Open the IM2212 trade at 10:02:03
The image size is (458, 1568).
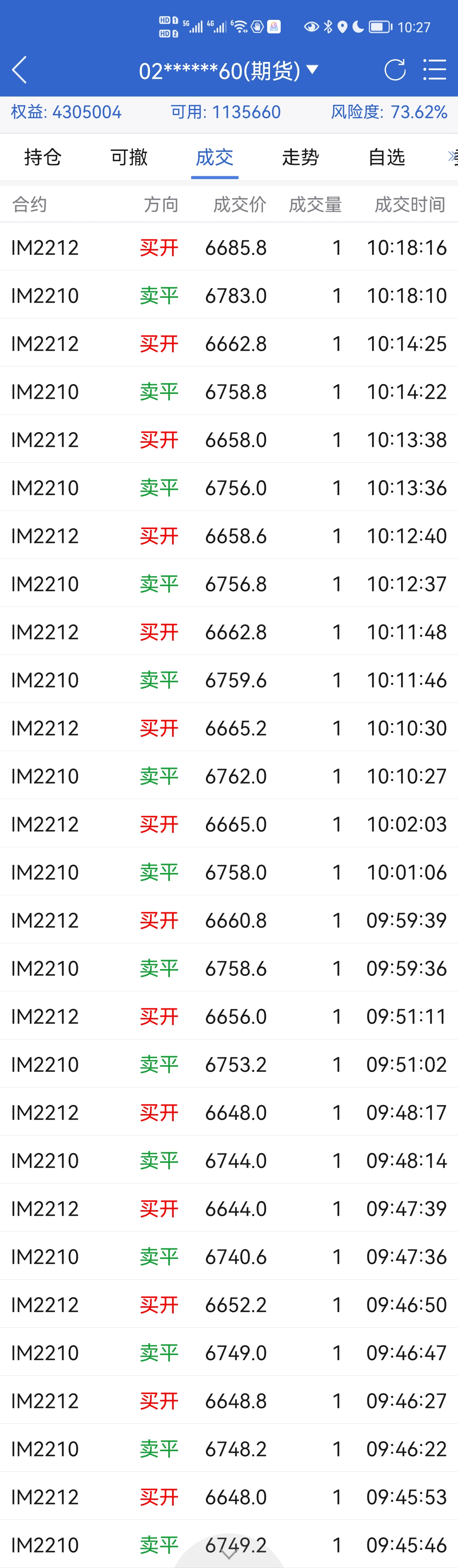tap(228, 824)
